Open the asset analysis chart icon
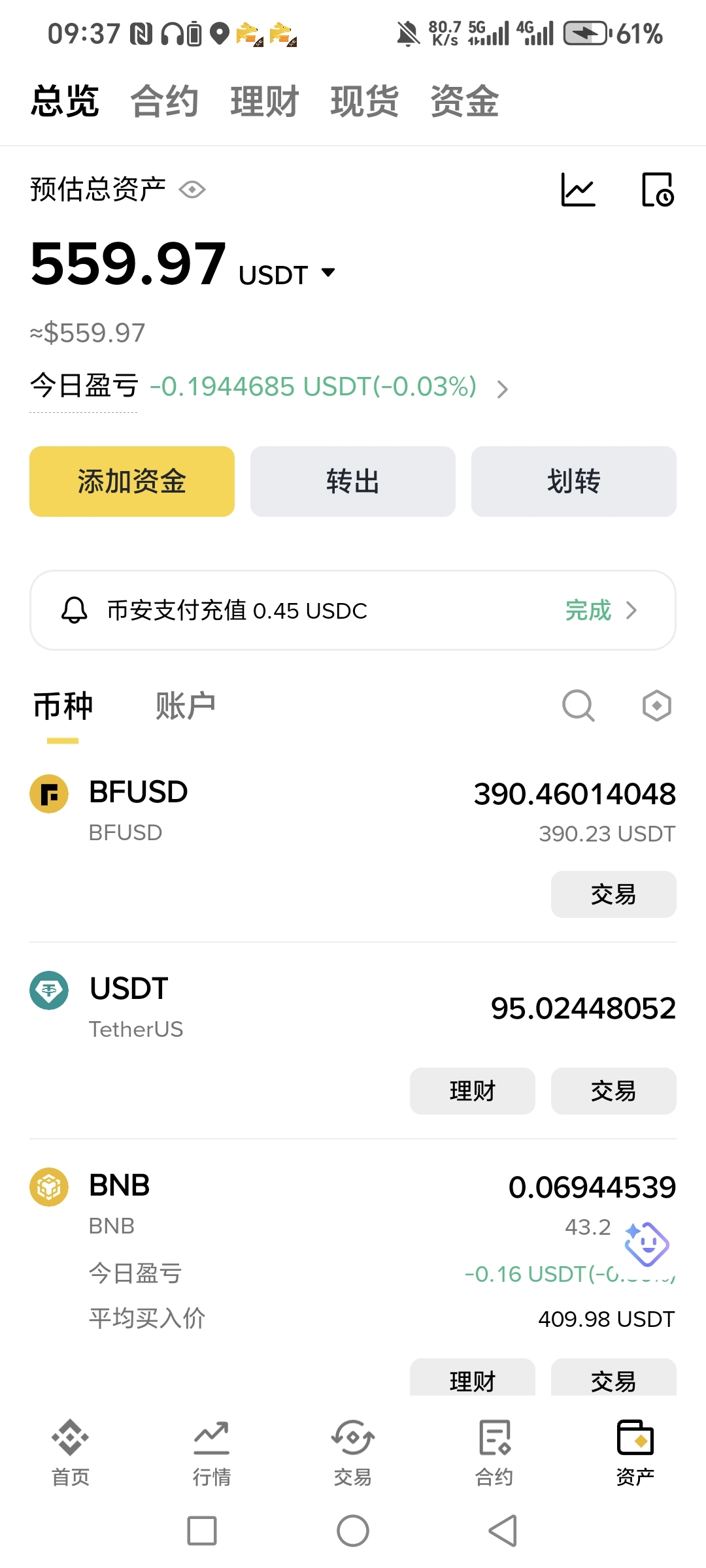The width and height of the screenshot is (706, 1568). 579,190
